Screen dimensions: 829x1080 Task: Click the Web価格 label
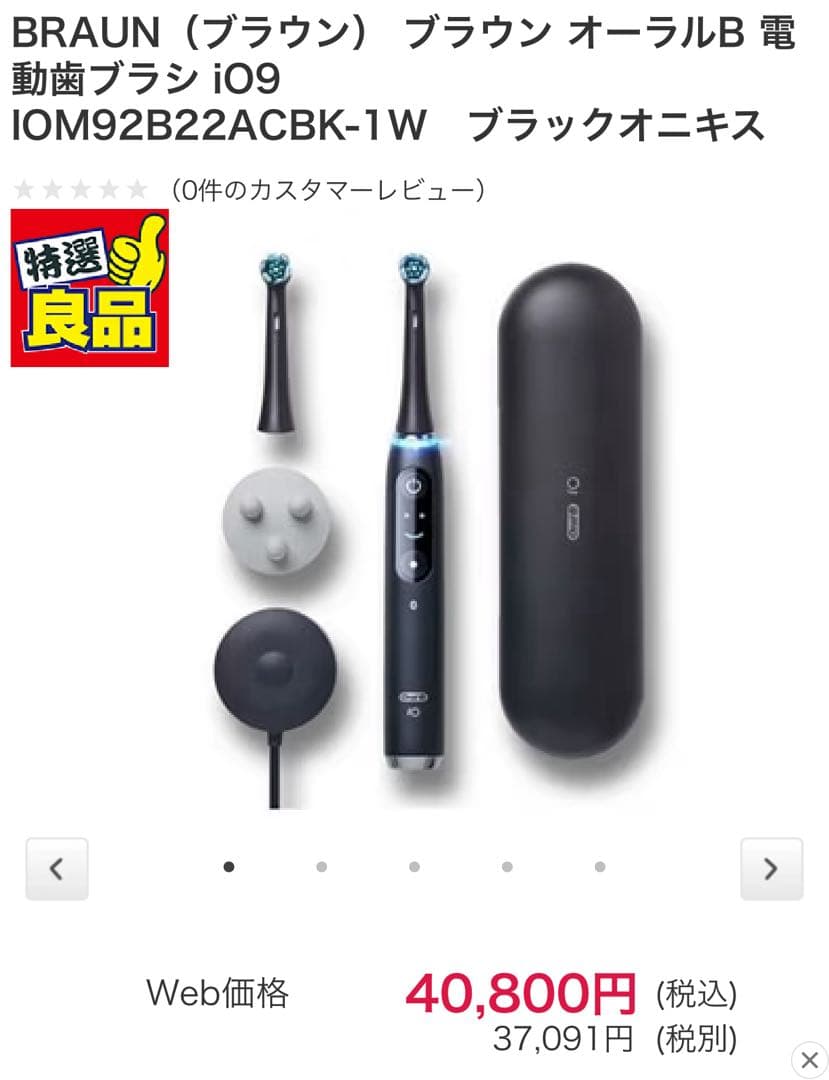(x=221, y=994)
